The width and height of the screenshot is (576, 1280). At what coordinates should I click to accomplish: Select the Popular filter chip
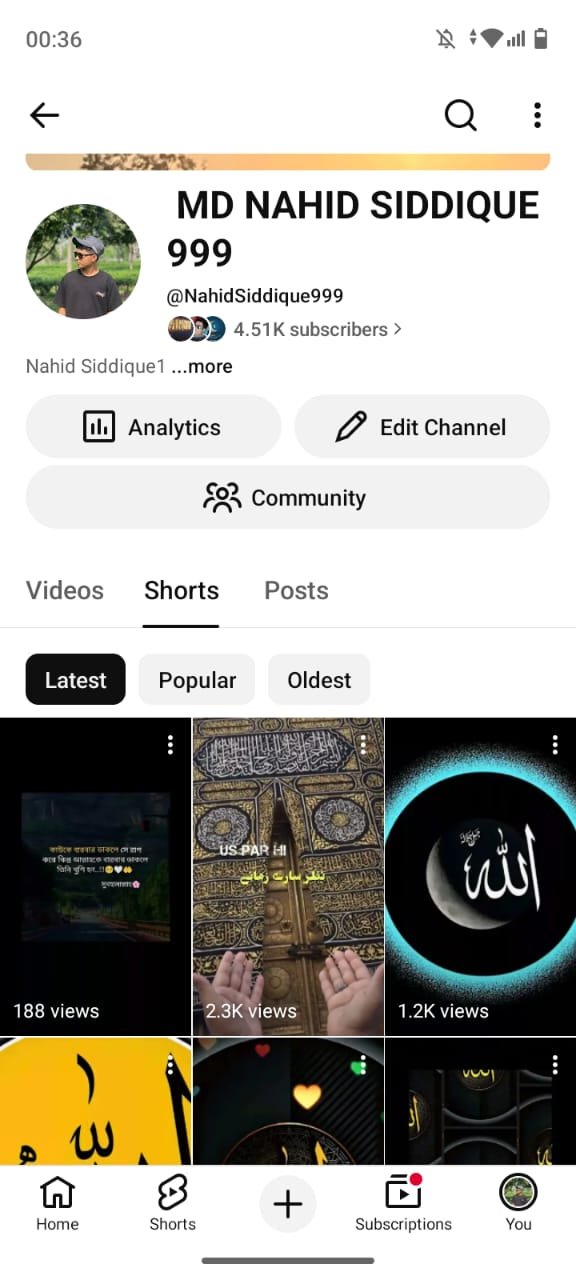pyautogui.click(x=197, y=680)
